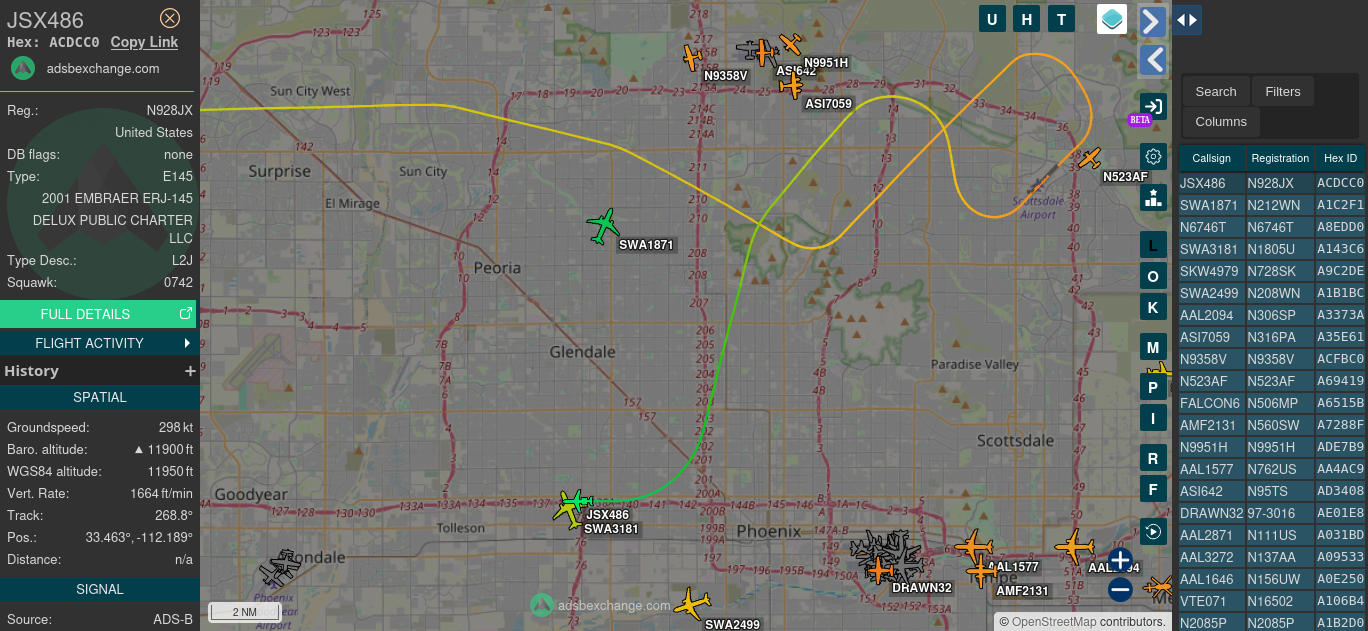Image resolution: width=1368 pixels, height=631 pixels.
Task: Tap the T button on map toolbar
Action: pyautogui.click(x=1061, y=19)
